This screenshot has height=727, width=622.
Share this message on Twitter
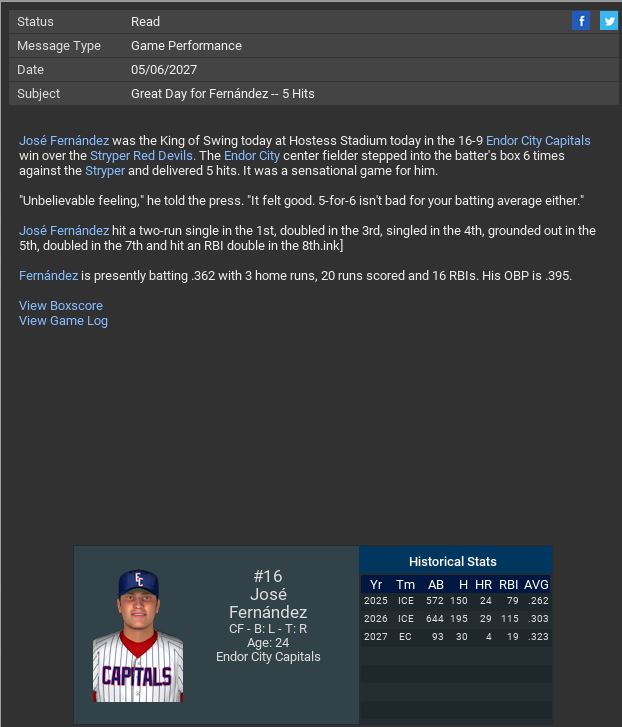(x=608, y=21)
